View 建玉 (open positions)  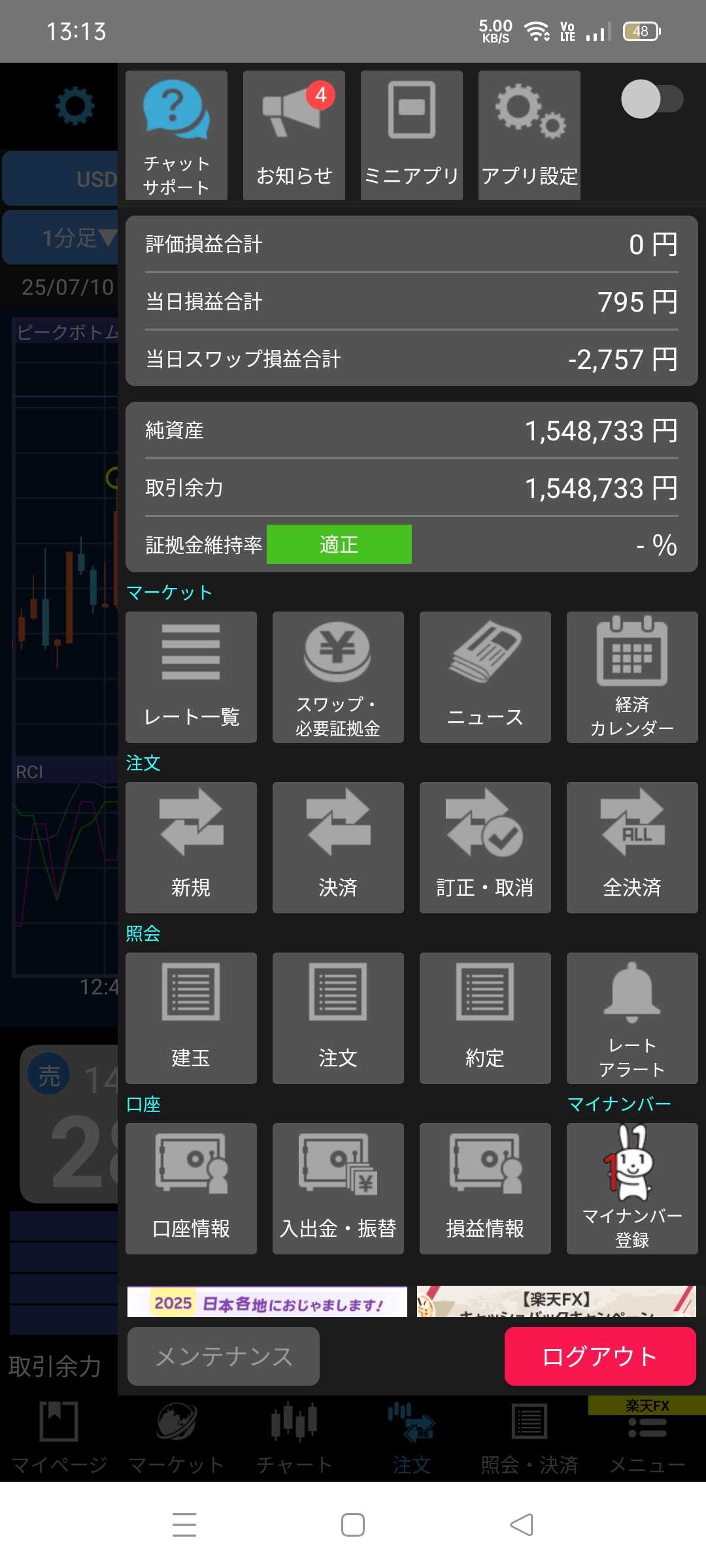[191, 1018]
